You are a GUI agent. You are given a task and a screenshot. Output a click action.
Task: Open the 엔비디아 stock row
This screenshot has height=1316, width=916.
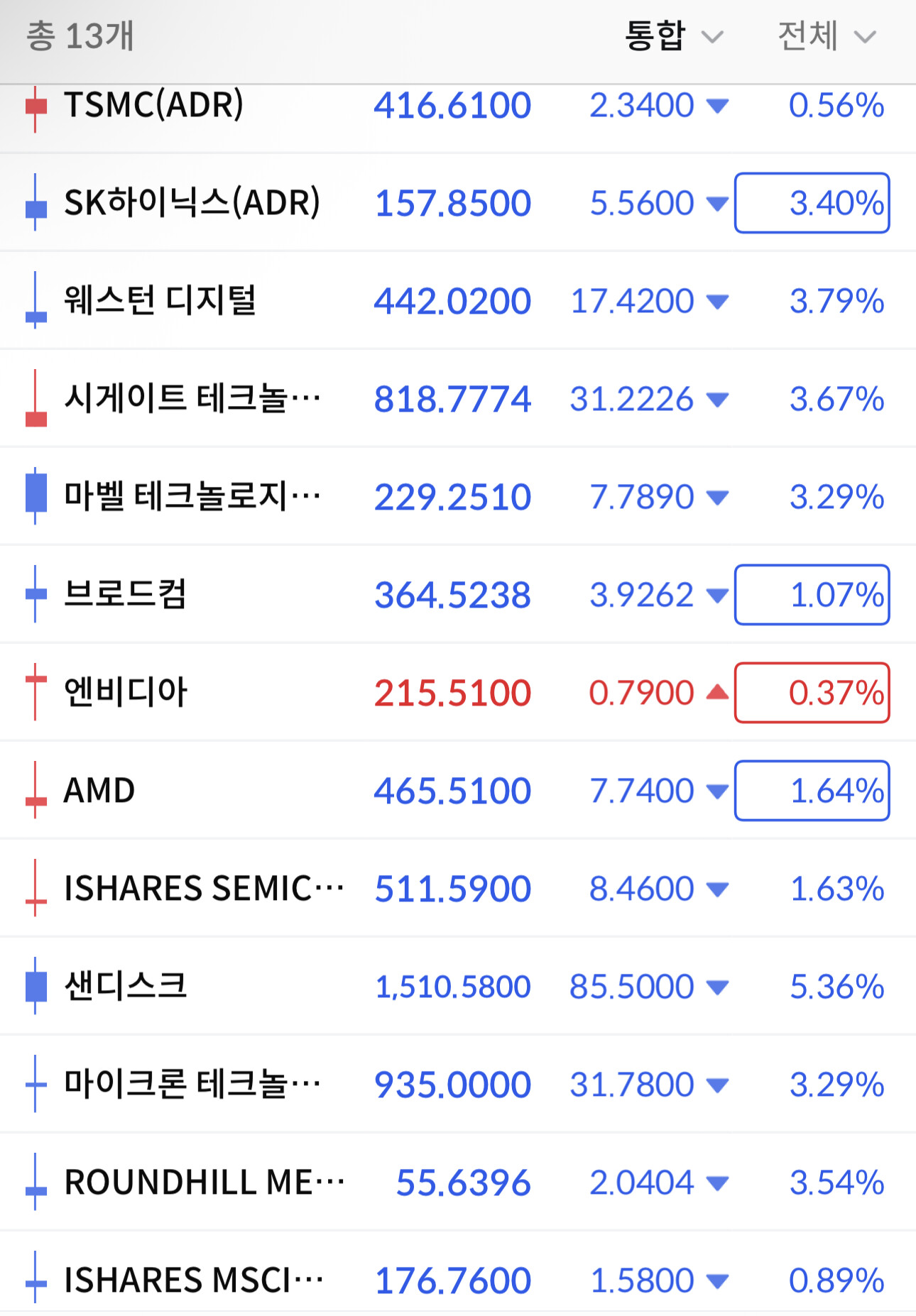(x=458, y=692)
